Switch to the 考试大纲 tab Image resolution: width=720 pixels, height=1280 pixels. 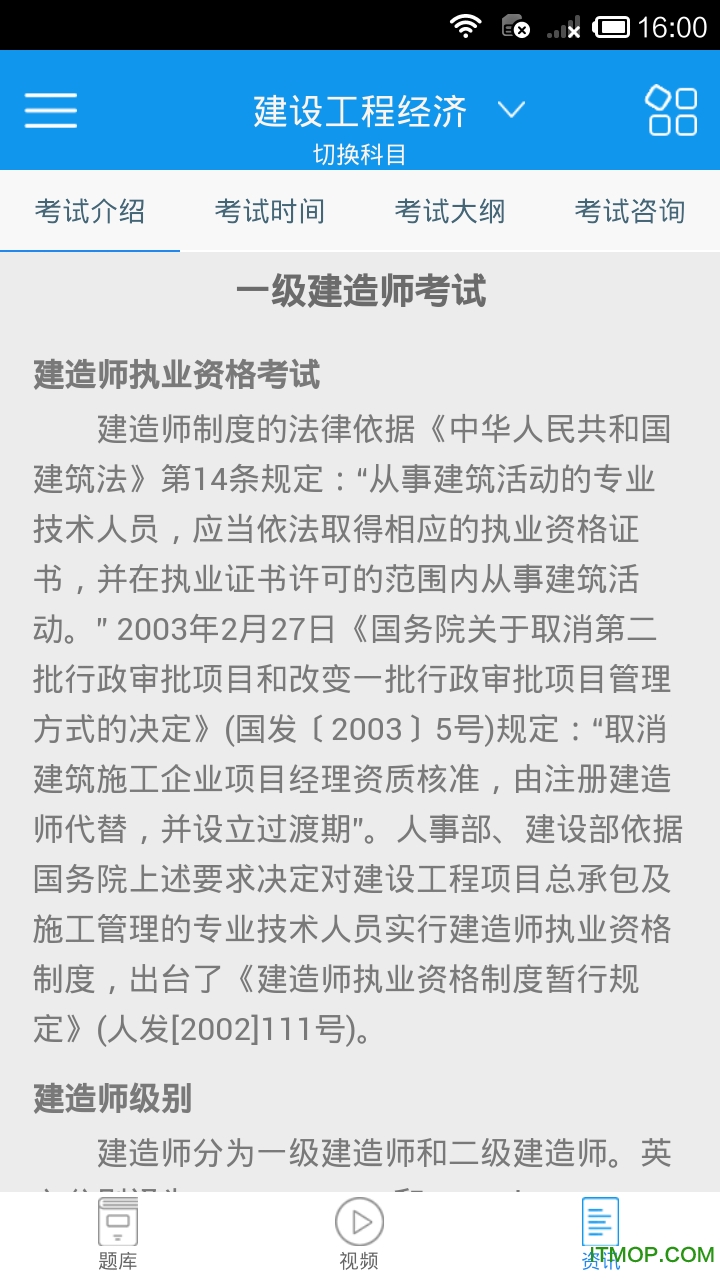[450, 211]
